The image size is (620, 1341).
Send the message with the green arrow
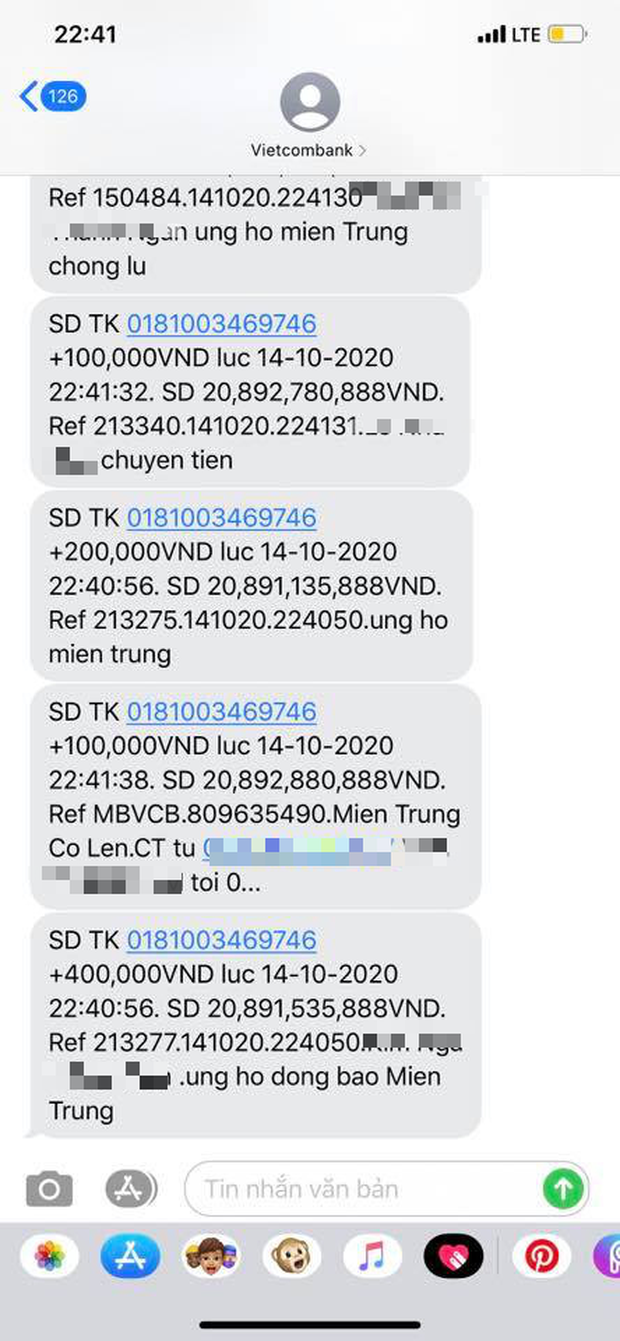pyautogui.click(x=563, y=1189)
